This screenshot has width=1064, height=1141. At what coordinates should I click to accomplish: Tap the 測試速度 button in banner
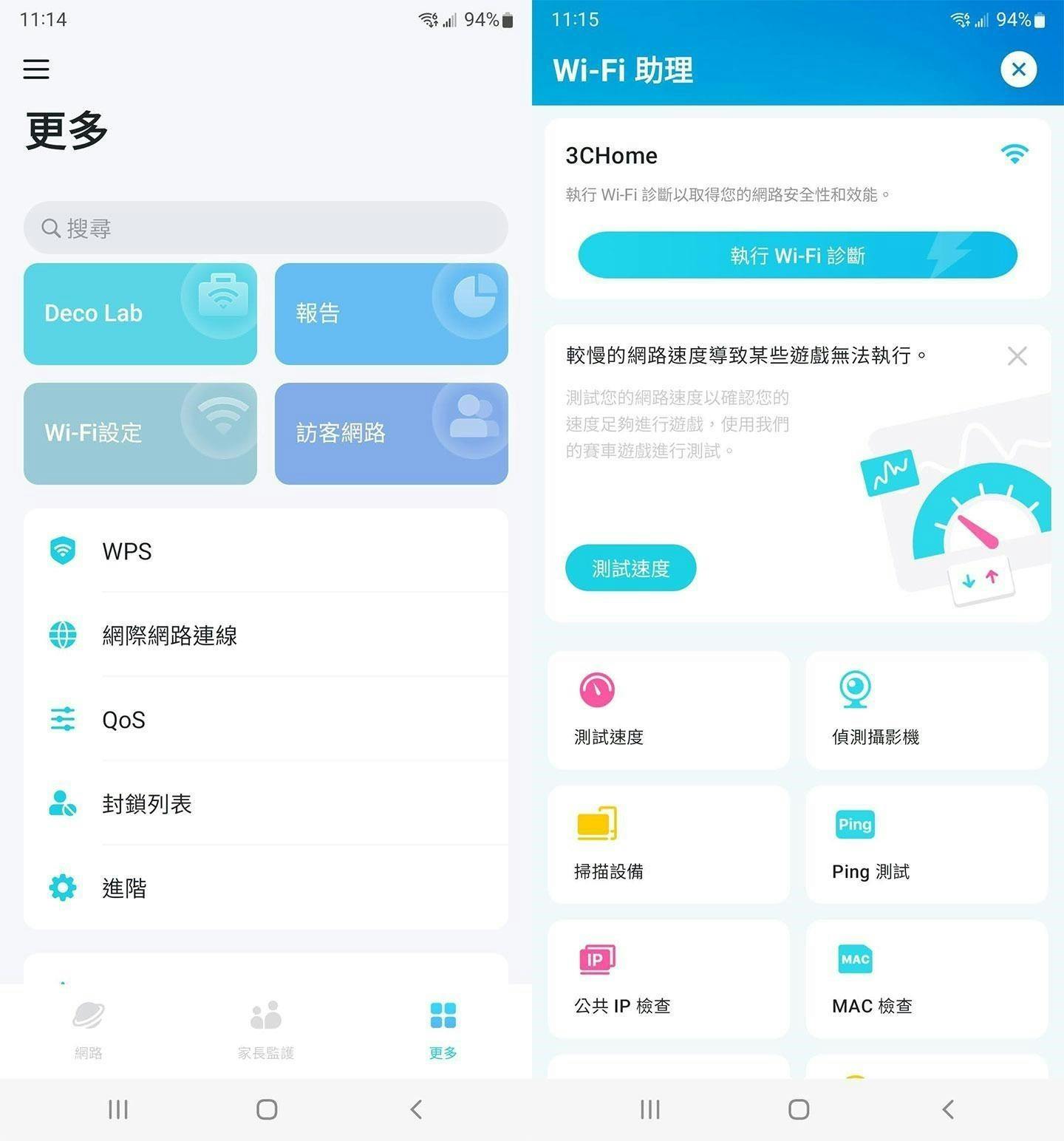pos(630,568)
